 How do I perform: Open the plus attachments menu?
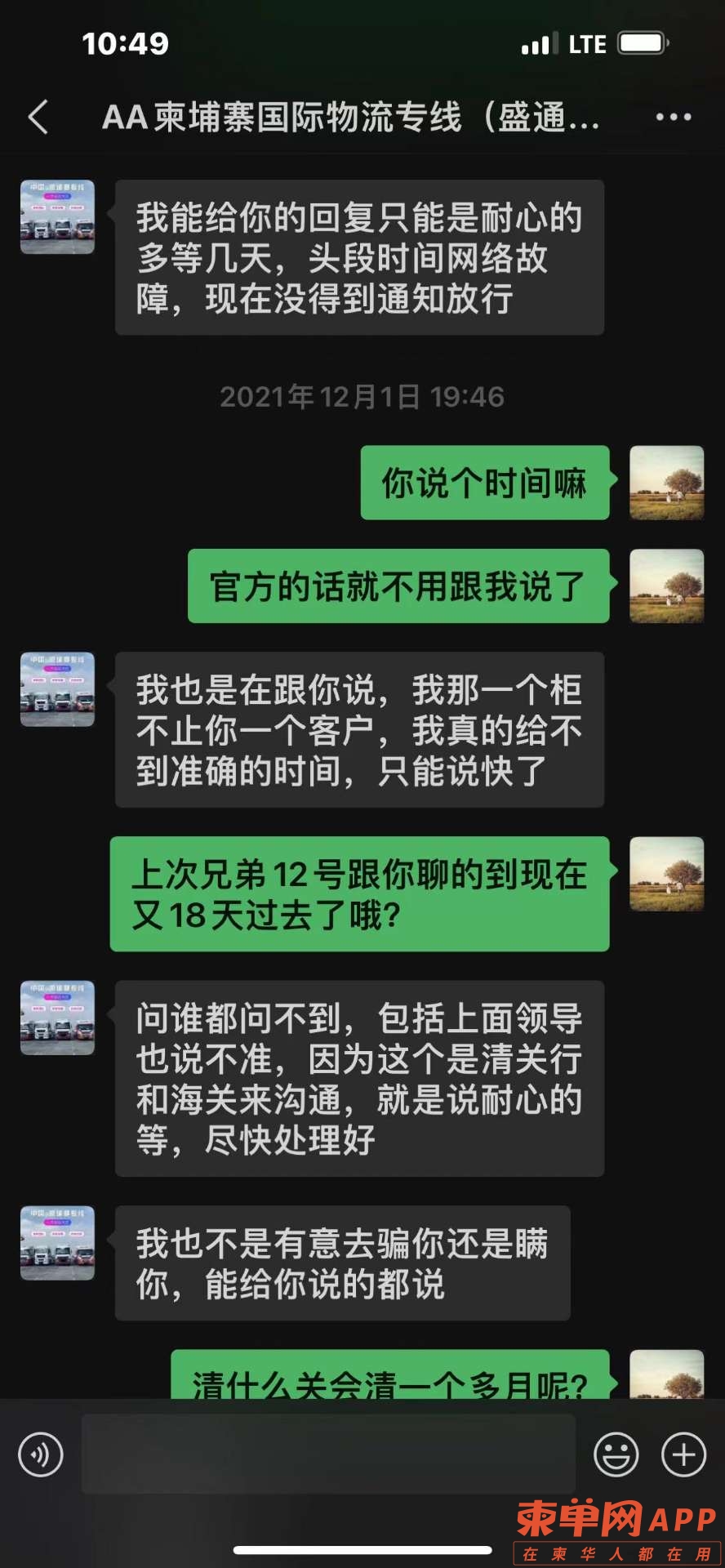pyautogui.click(x=683, y=1454)
